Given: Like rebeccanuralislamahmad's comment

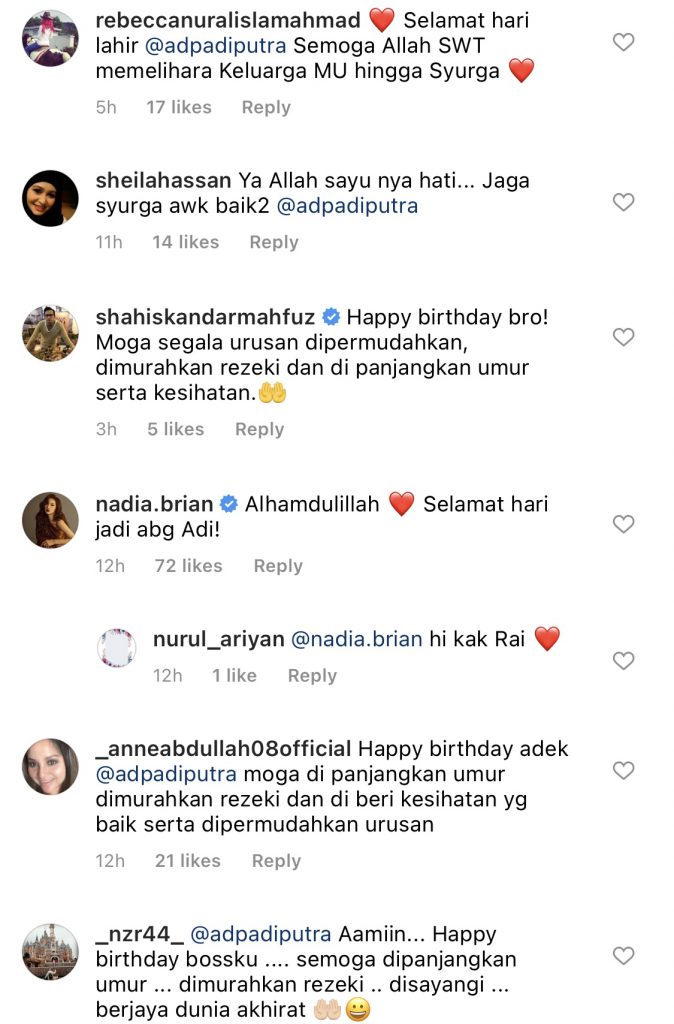Looking at the screenshot, I should click(623, 42).
